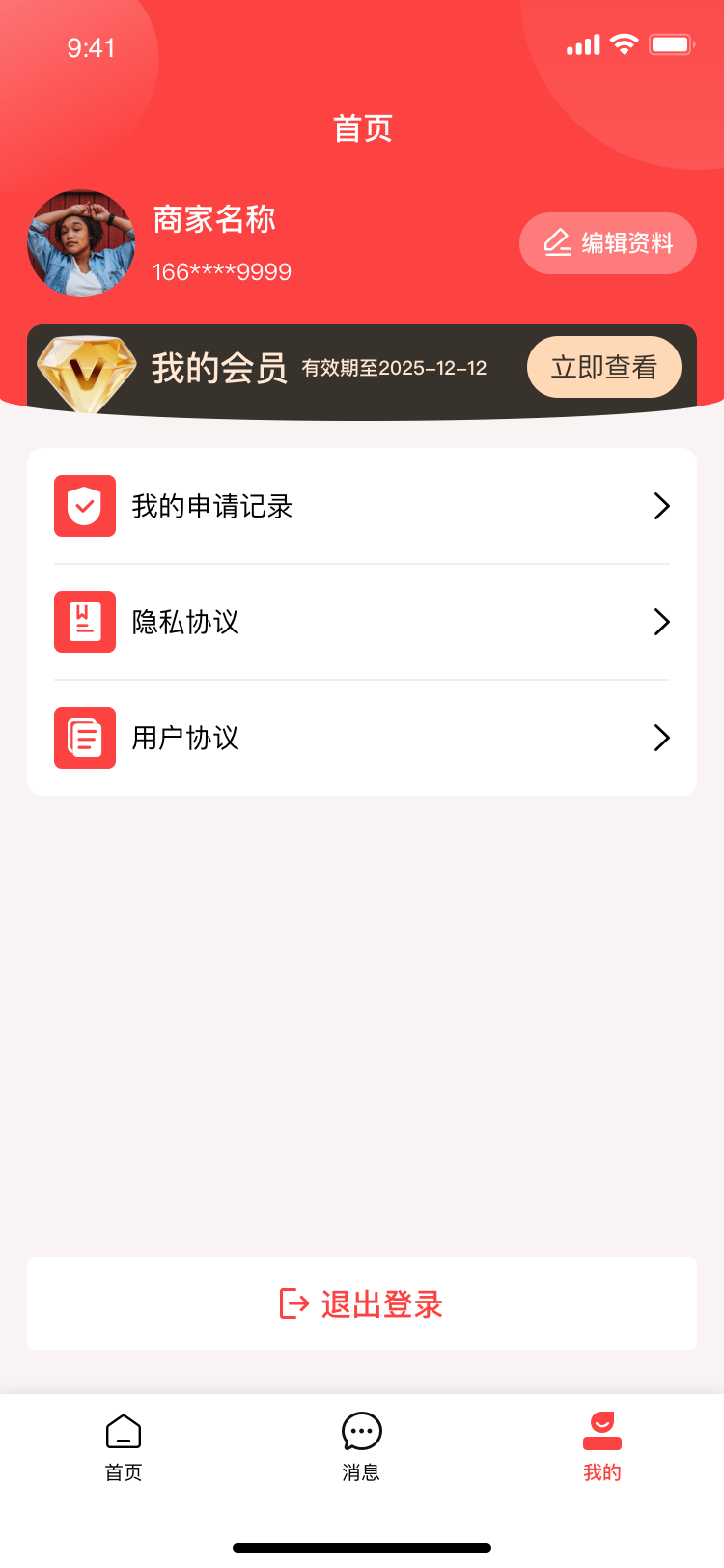Open 我的申请记录 row

[x=362, y=506]
